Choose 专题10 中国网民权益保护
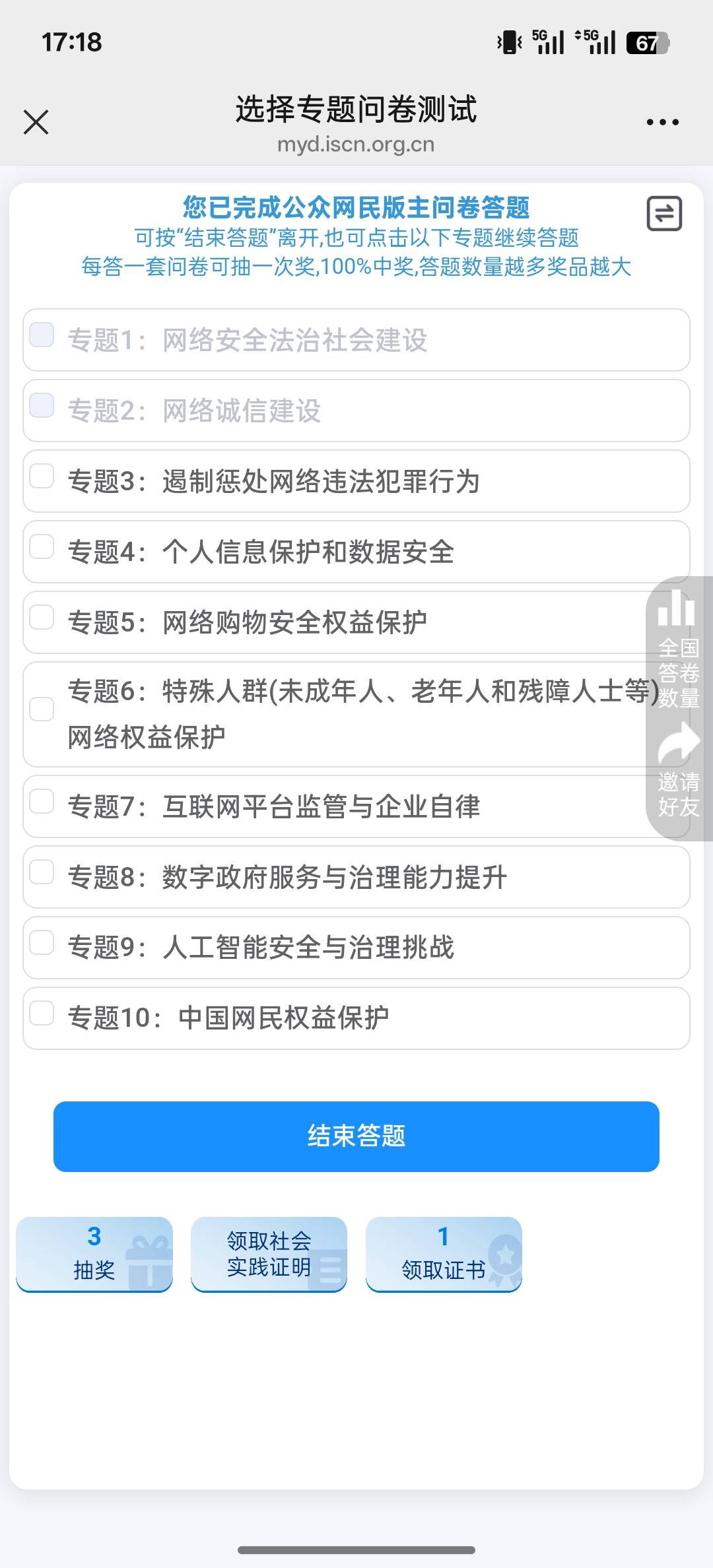The width and height of the screenshot is (713, 1568). coord(356,1018)
